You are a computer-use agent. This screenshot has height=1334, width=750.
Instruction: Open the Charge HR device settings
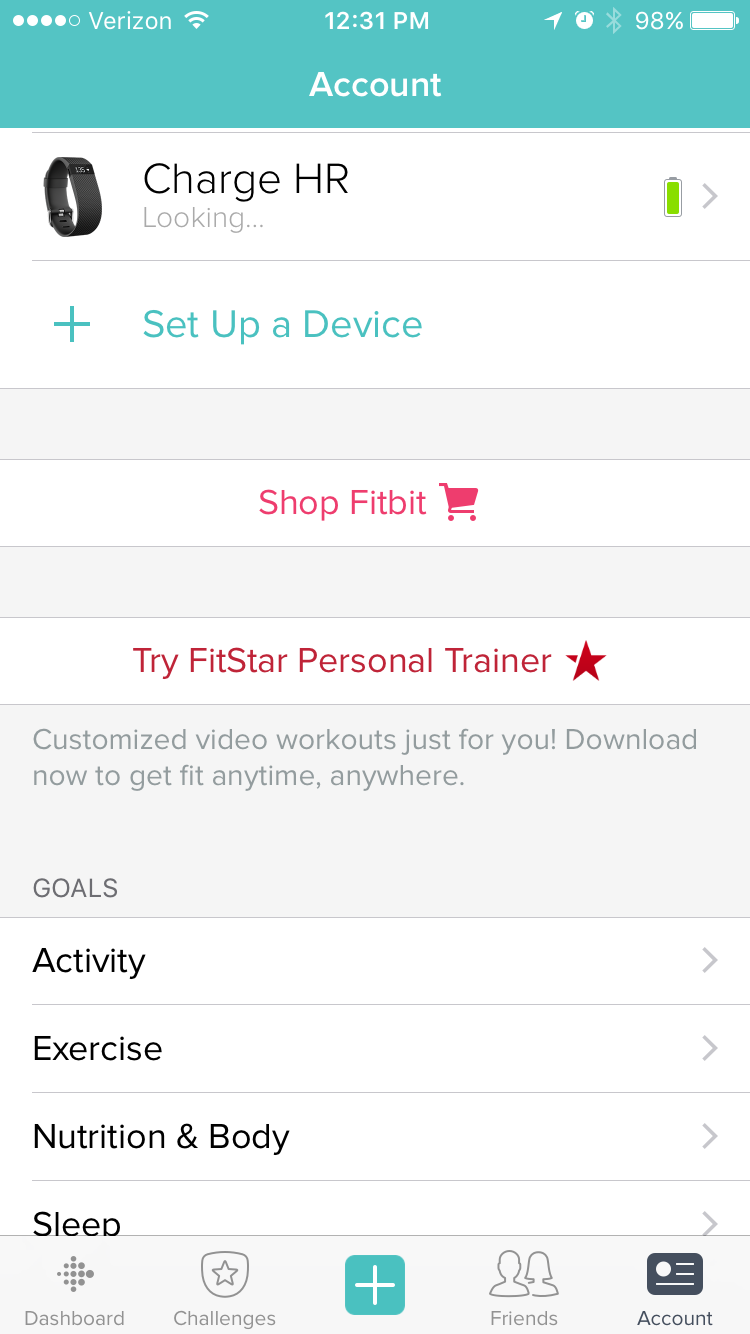(x=375, y=196)
